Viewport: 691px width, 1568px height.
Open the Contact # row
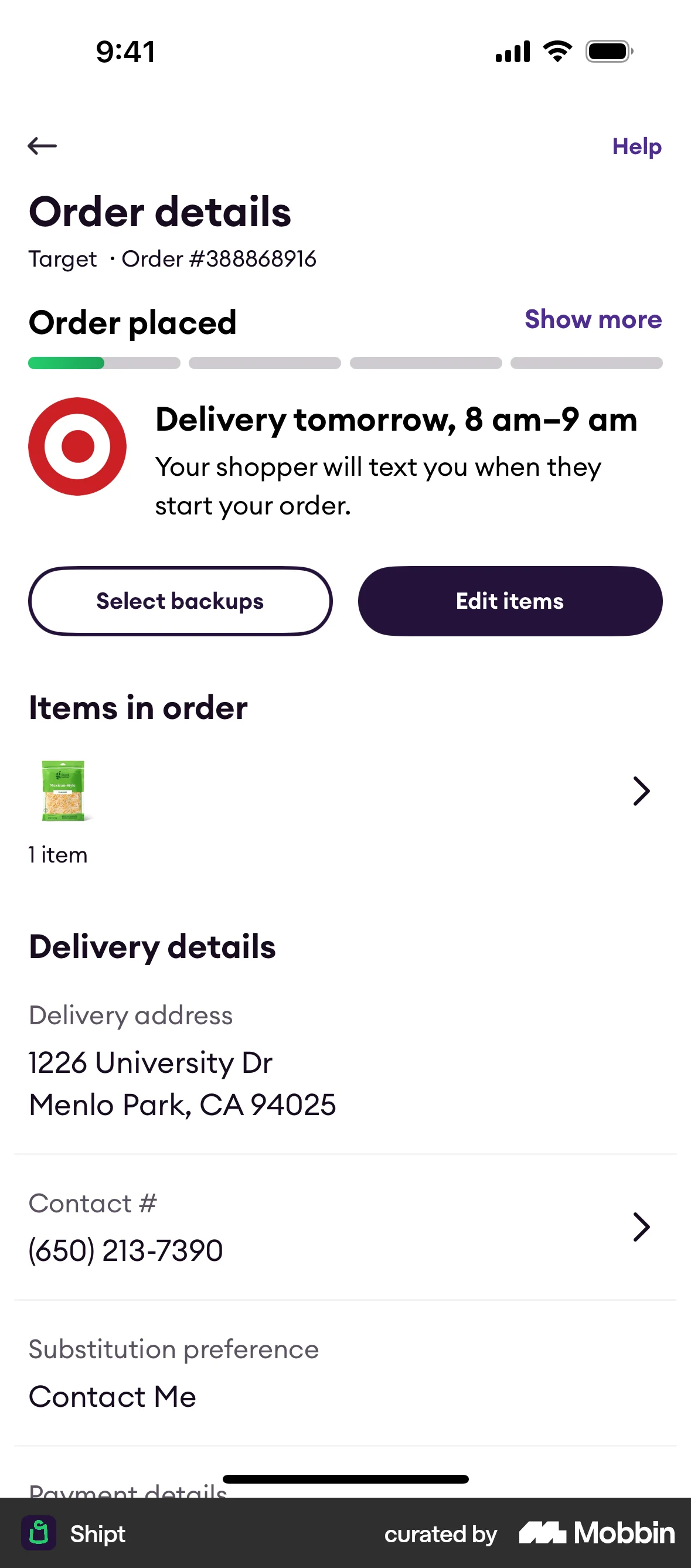(x=345, y=1227)
